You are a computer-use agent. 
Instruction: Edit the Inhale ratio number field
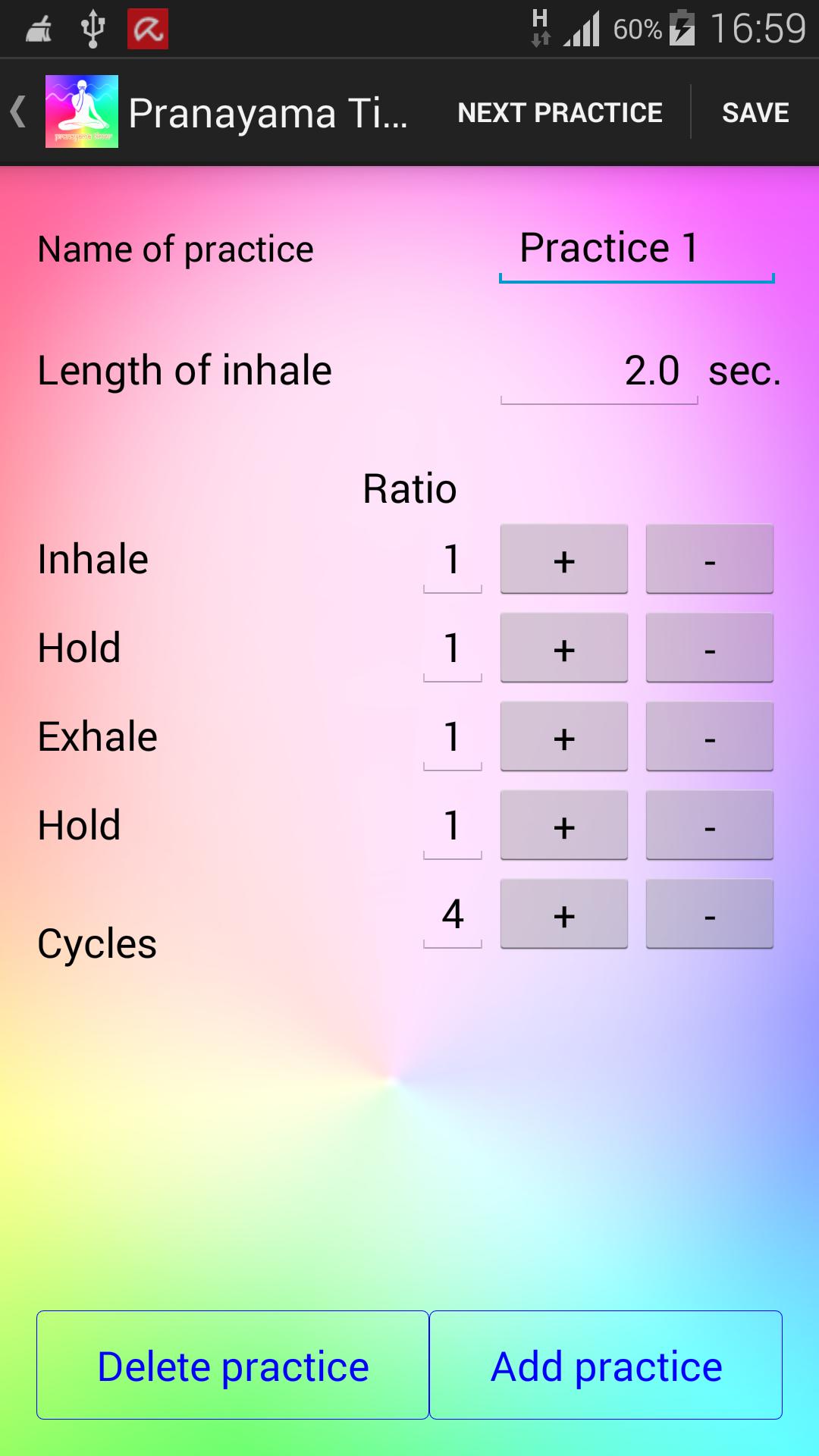(x=453, y=560)
